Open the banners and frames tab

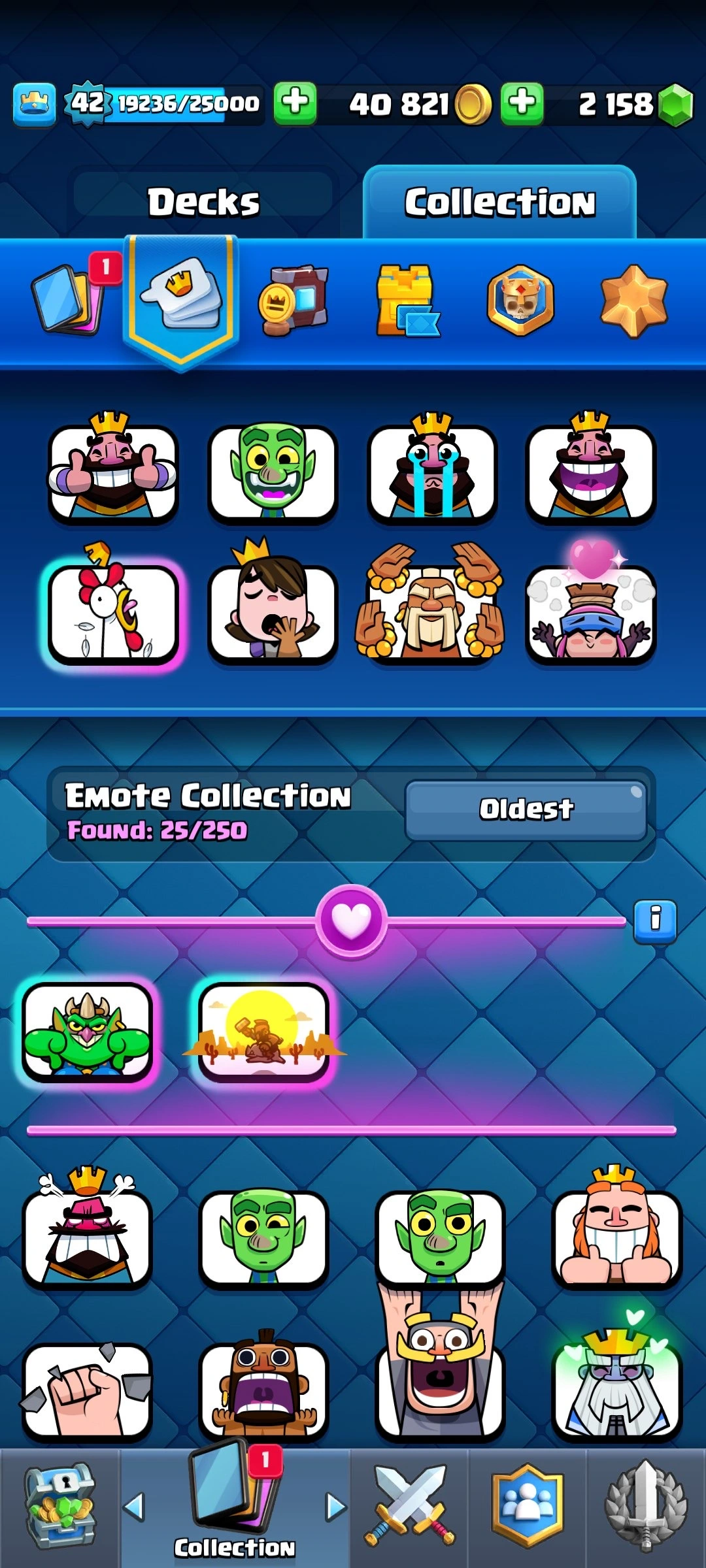coord(294,301)
